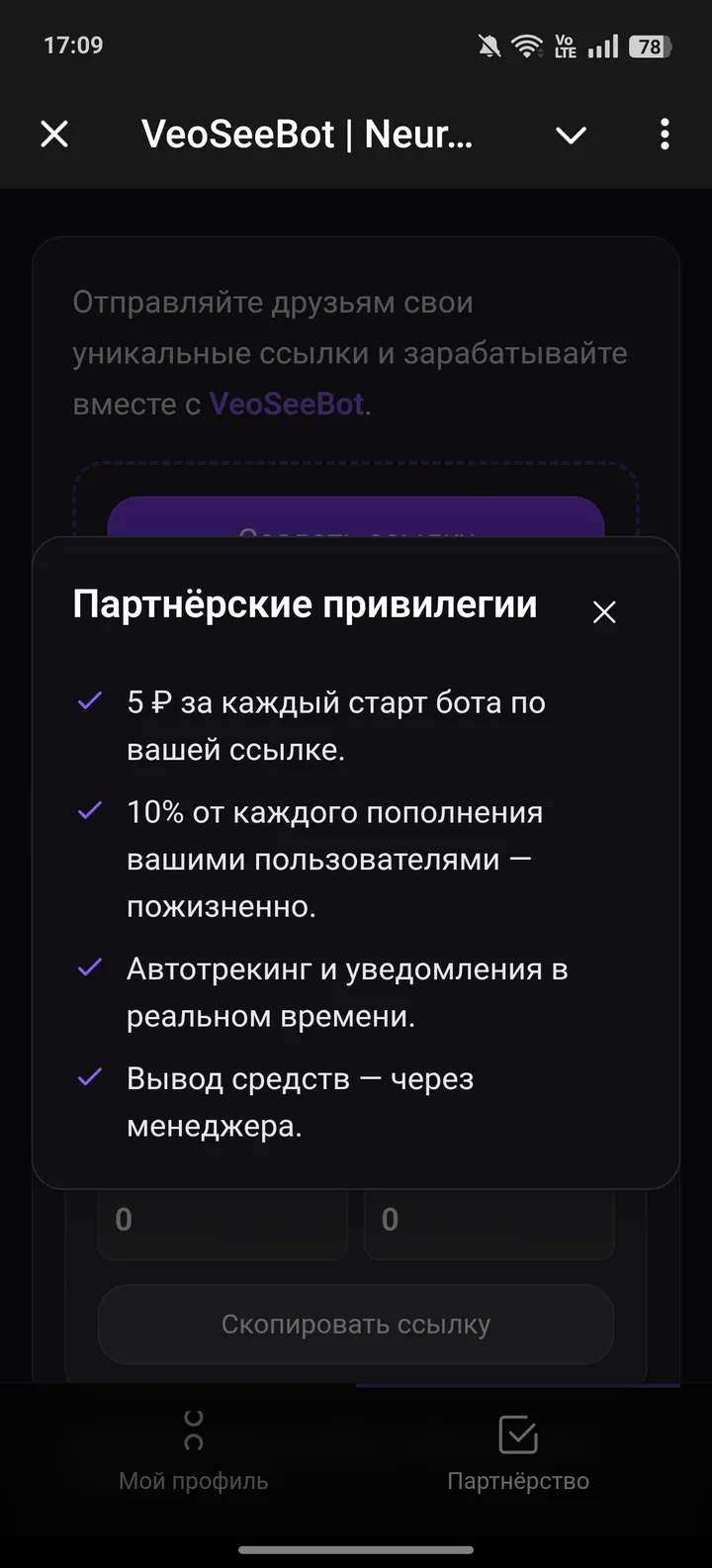712x1568 pixels.
Task: Tap the cellular signal strength icon
Action: 602,45
